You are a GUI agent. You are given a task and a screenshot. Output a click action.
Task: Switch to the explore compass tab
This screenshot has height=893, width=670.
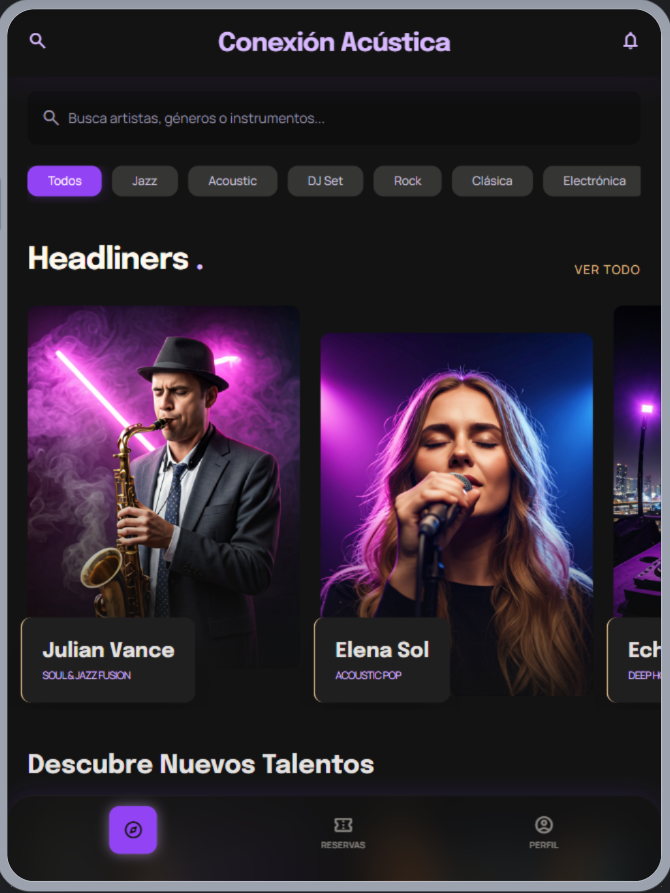click(x=133, y=830)
